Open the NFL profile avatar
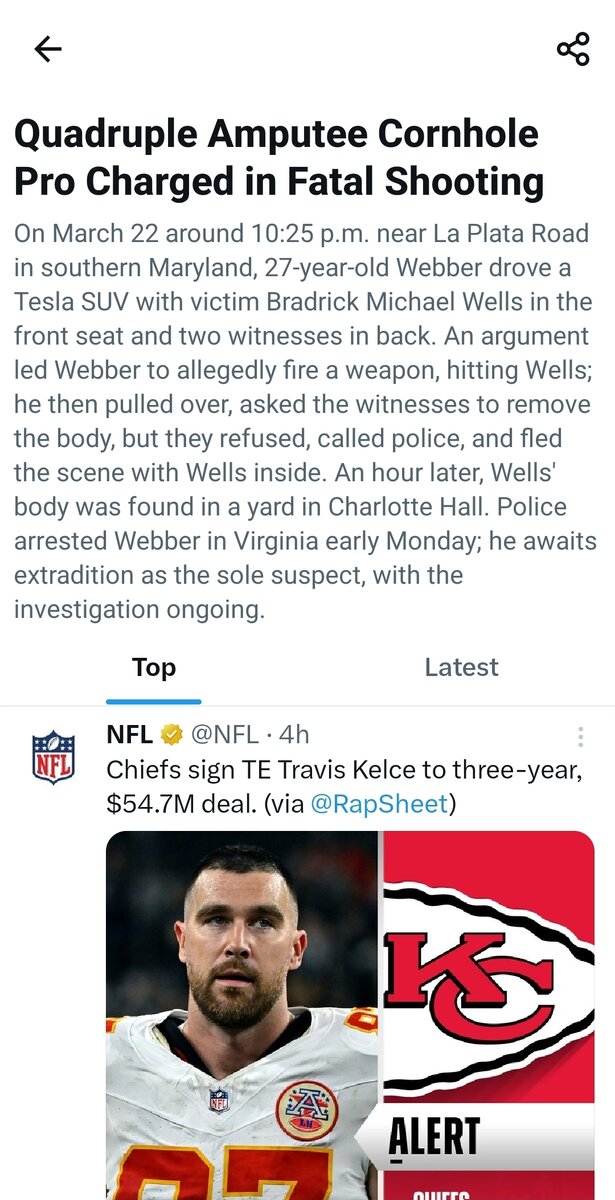This screenshot has width=615, height=1200. coord(54,757)
